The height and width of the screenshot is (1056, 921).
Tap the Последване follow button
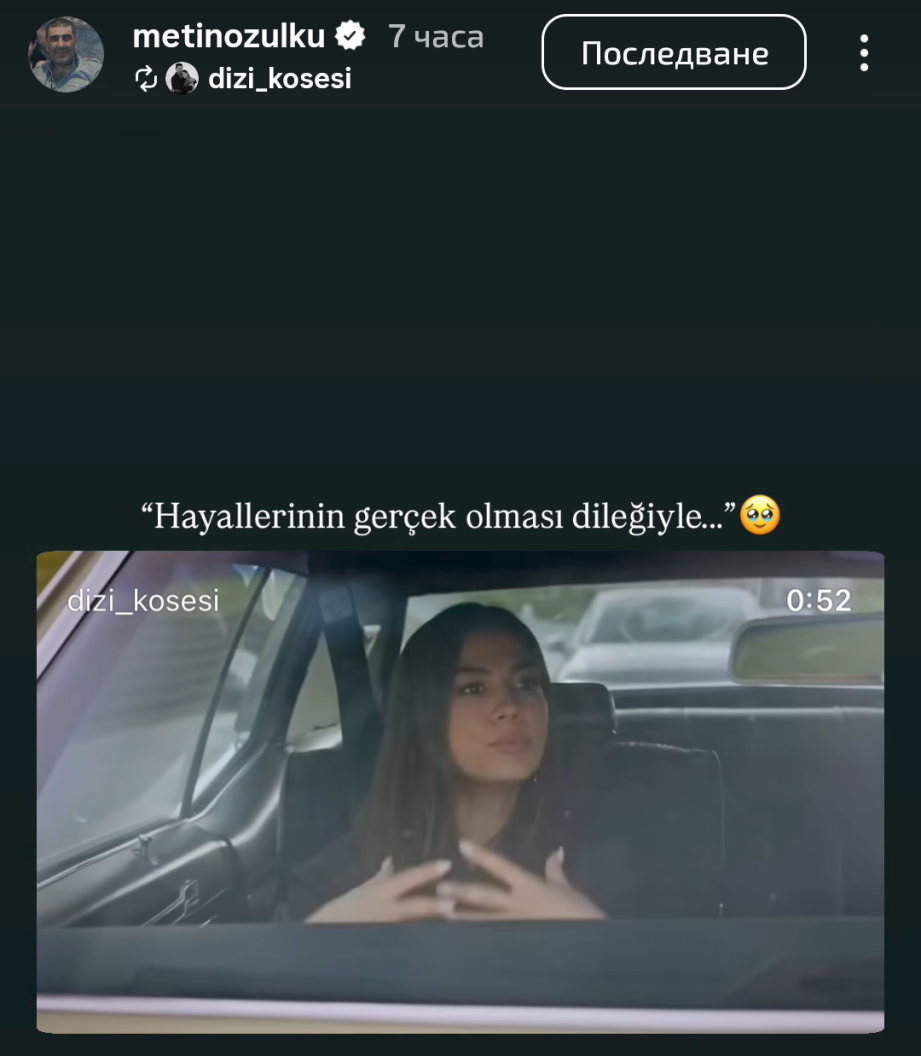pos(674,52)
